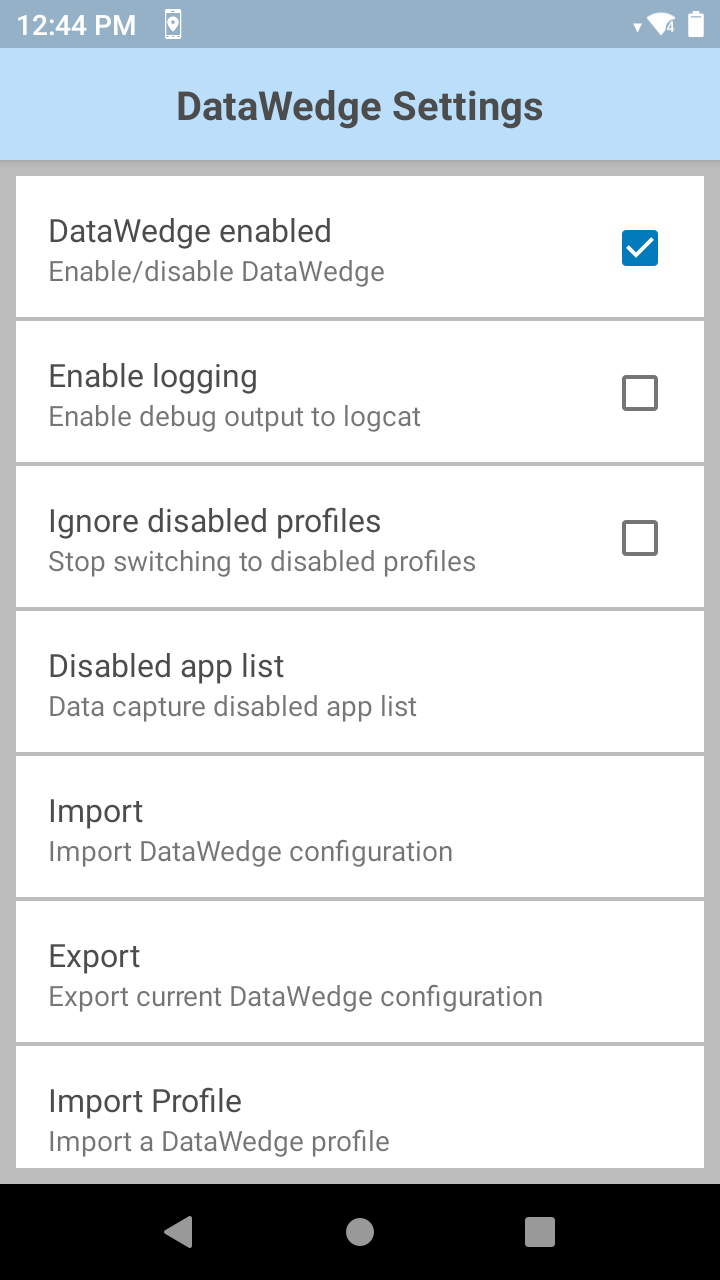The height and width of the screenshot is (1280, 720).
Task: Tap the home navigation button
Action: (x=360, y=1232)
